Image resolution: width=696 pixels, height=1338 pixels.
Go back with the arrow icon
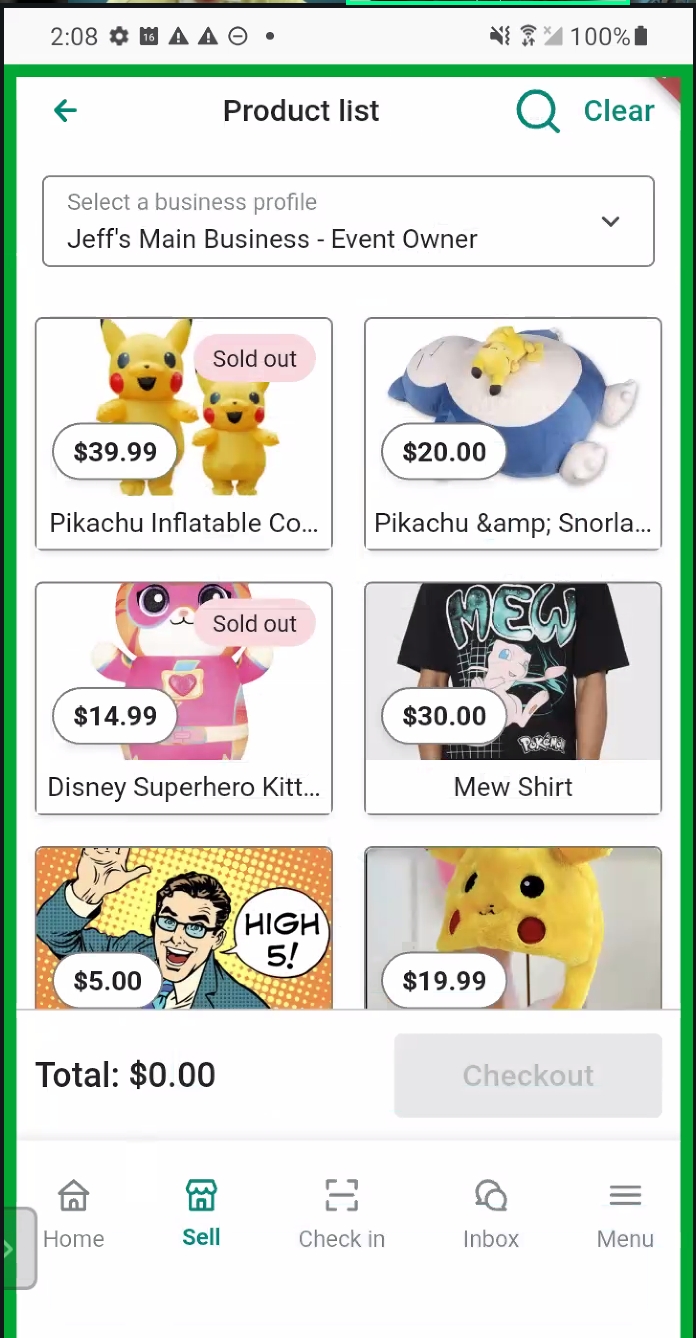(x=66, y=111)
